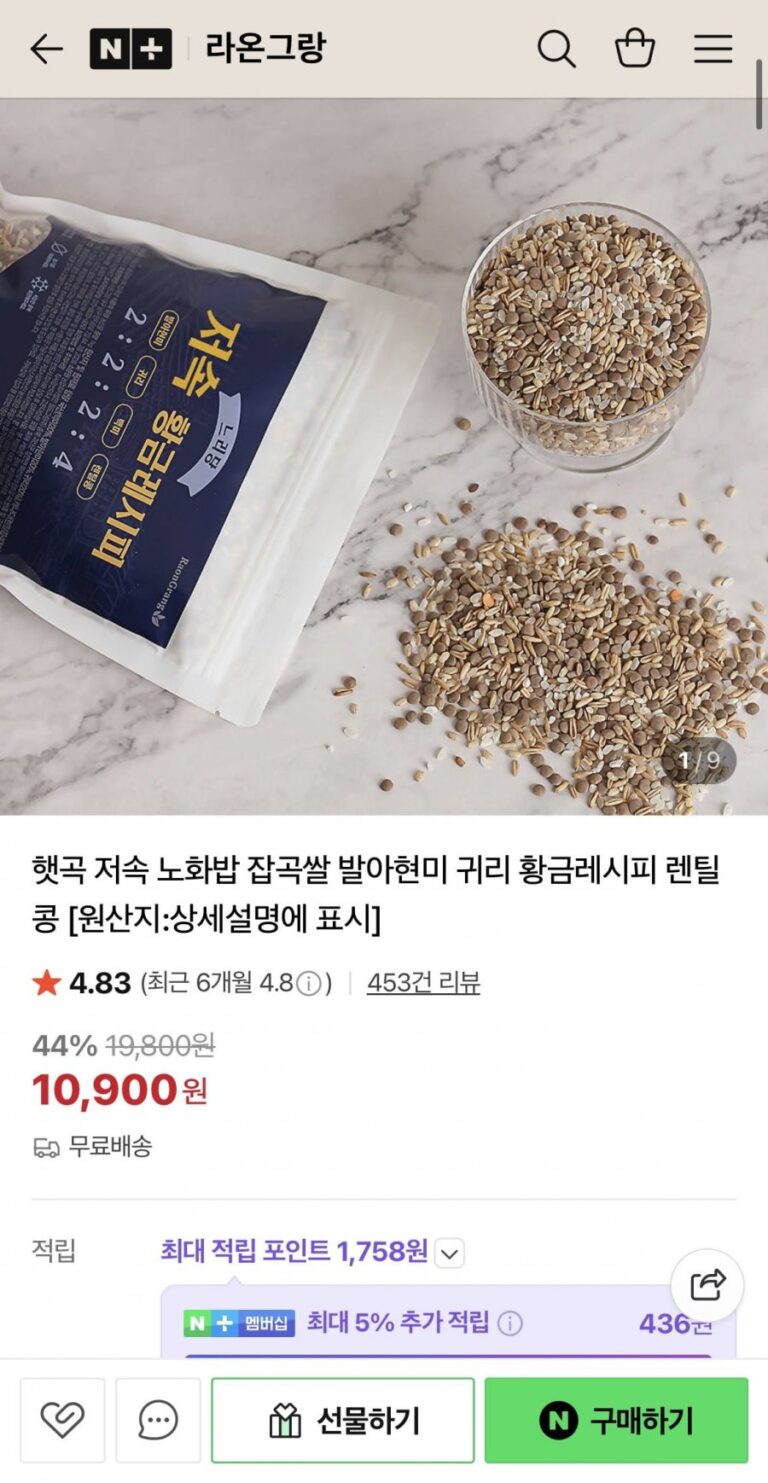
Task: Add product to wishlist
Action: (62, 1420)
